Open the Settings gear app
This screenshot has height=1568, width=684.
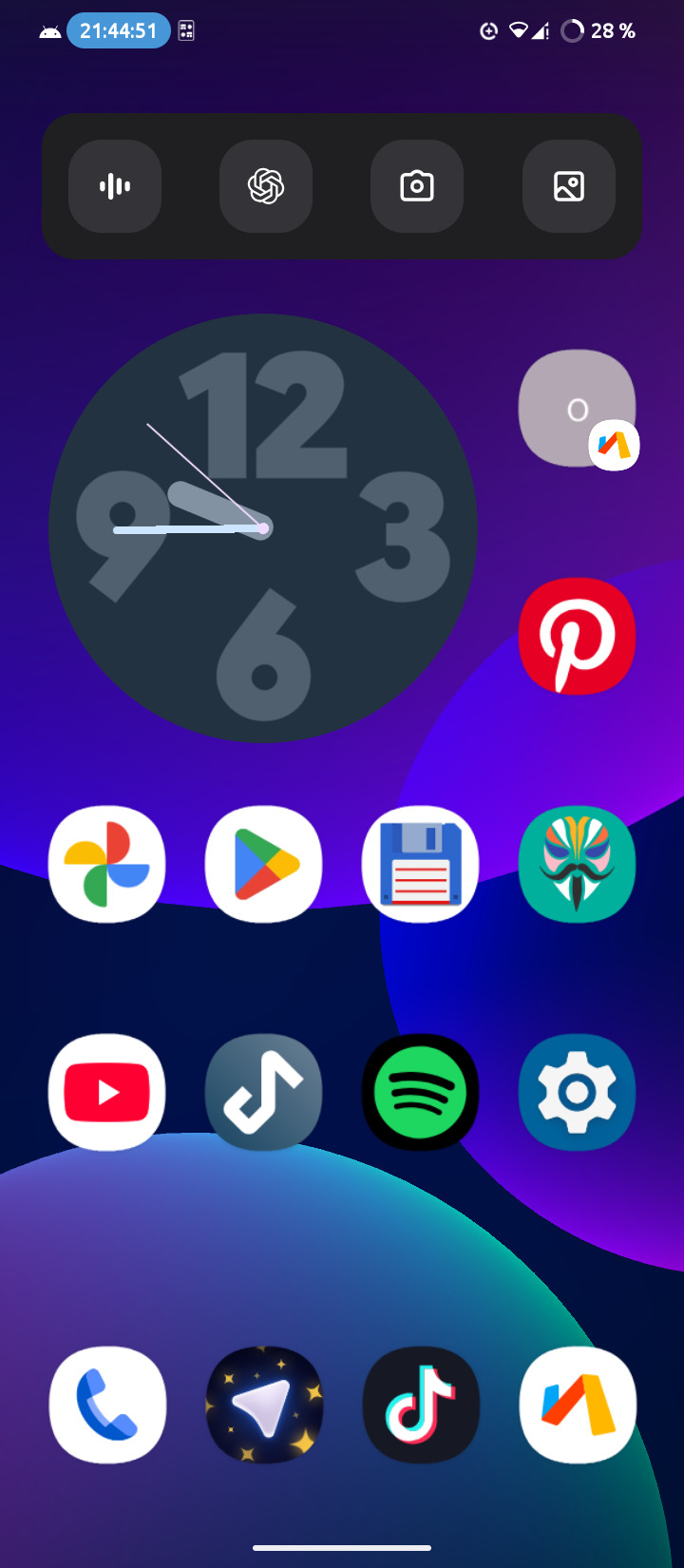click(577, 1092)
